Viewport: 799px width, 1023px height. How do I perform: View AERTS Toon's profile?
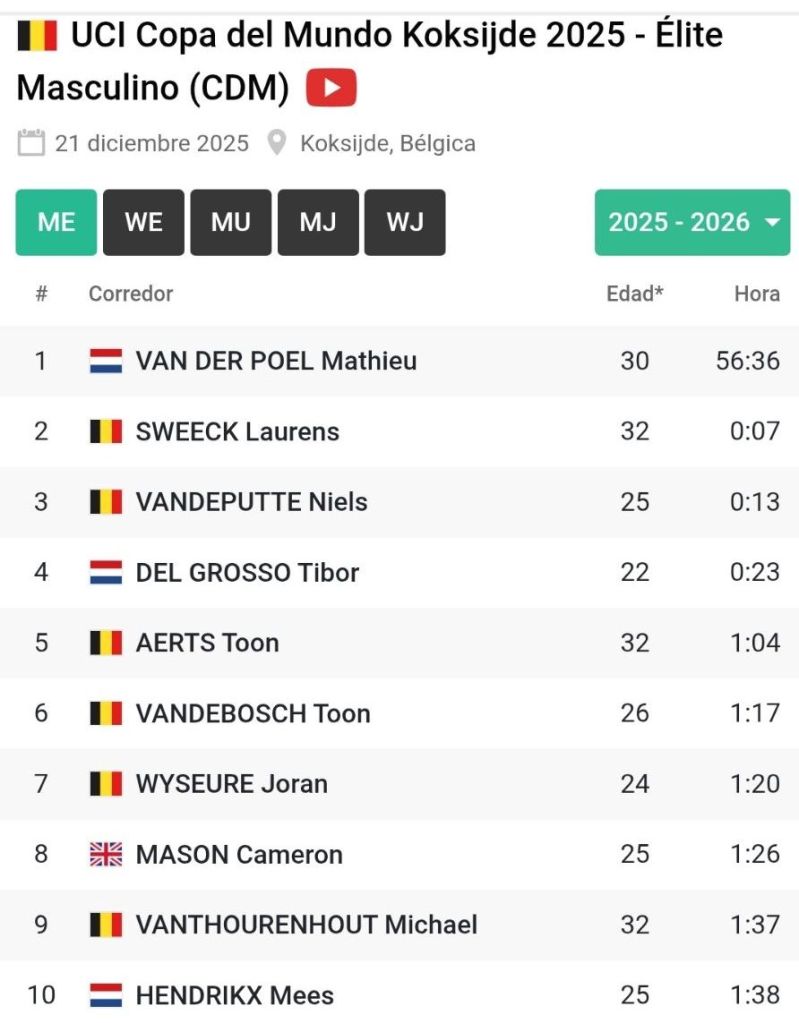(207, 643)
